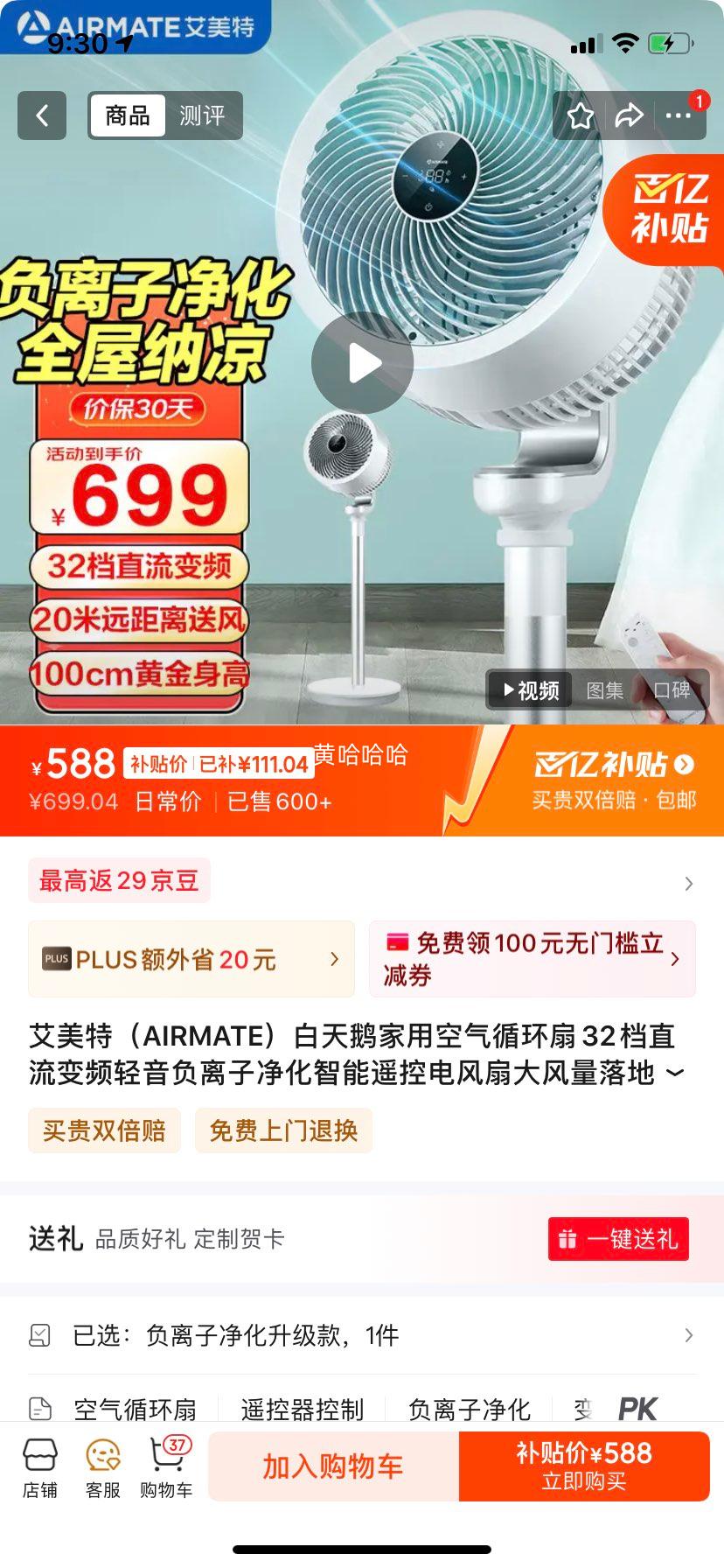724x1568 pixels.
Task: Expand the full product title
Action: [675, 1073]
